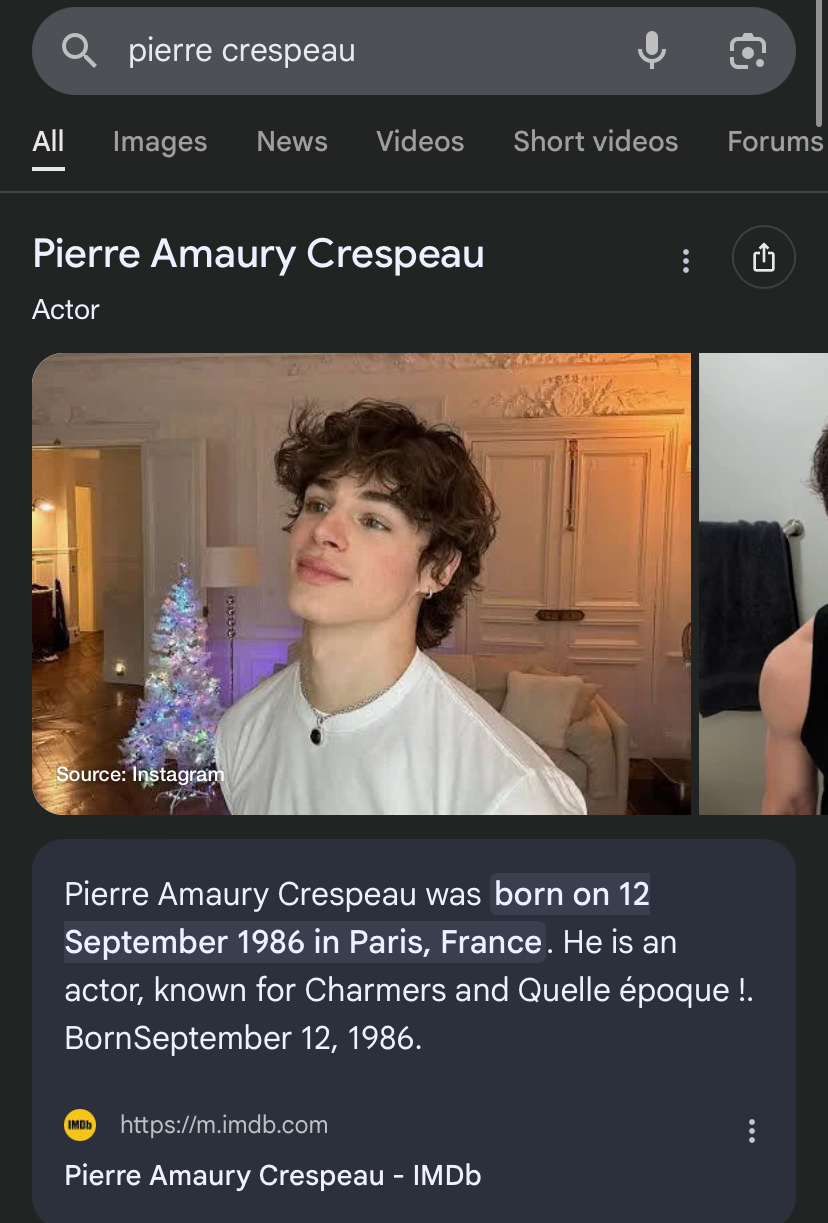This screenshot has width=828, height=1223.
Task: Switch to the Videos tab
Action: click(x=420, y=142)
